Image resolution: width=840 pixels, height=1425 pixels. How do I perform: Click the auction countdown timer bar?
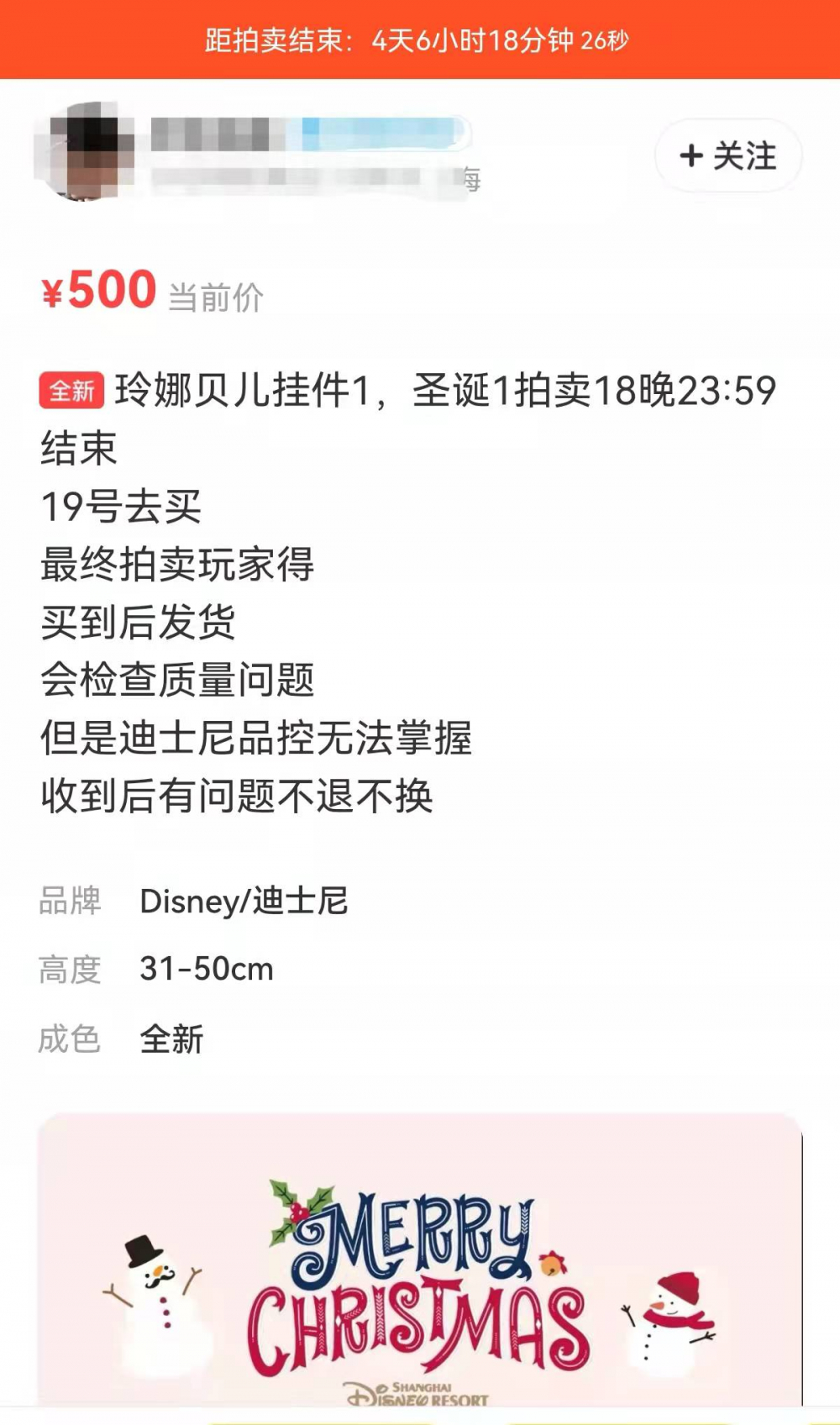pyautogui.click(x=420, y=38)
